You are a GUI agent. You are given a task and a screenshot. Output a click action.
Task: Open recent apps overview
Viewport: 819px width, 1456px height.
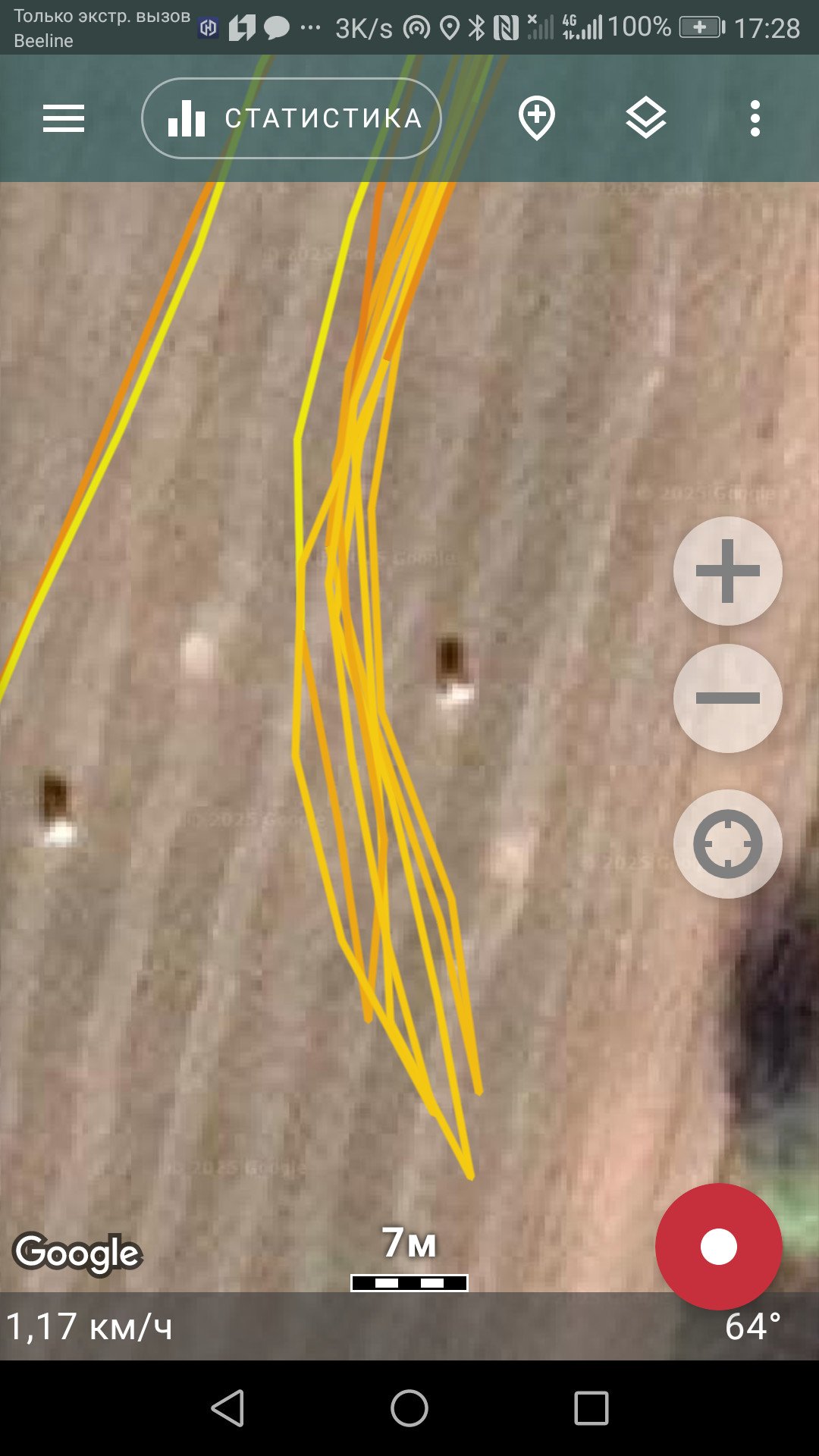click(x=591, y=1408)
